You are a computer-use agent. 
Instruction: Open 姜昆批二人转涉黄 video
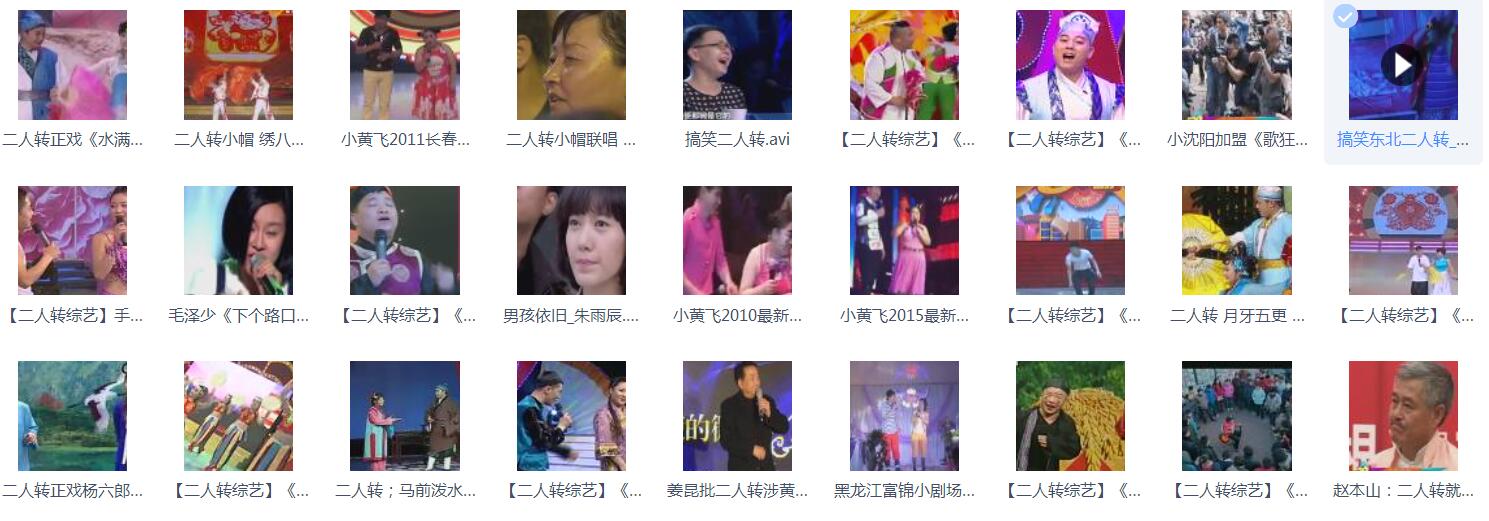pyautogui.click(x=737, y=416)
